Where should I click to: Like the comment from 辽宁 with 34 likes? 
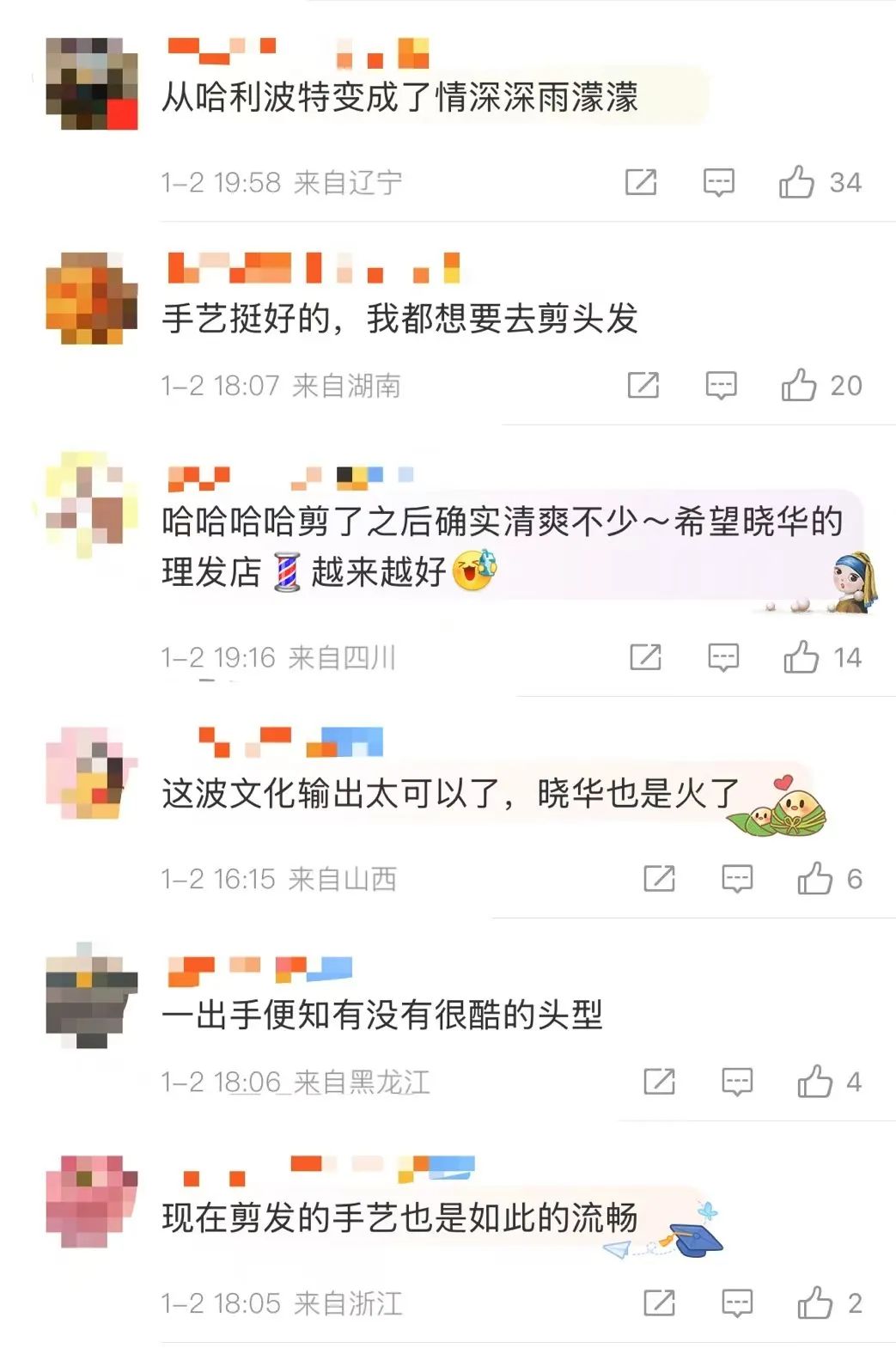(x=796, y=182)
